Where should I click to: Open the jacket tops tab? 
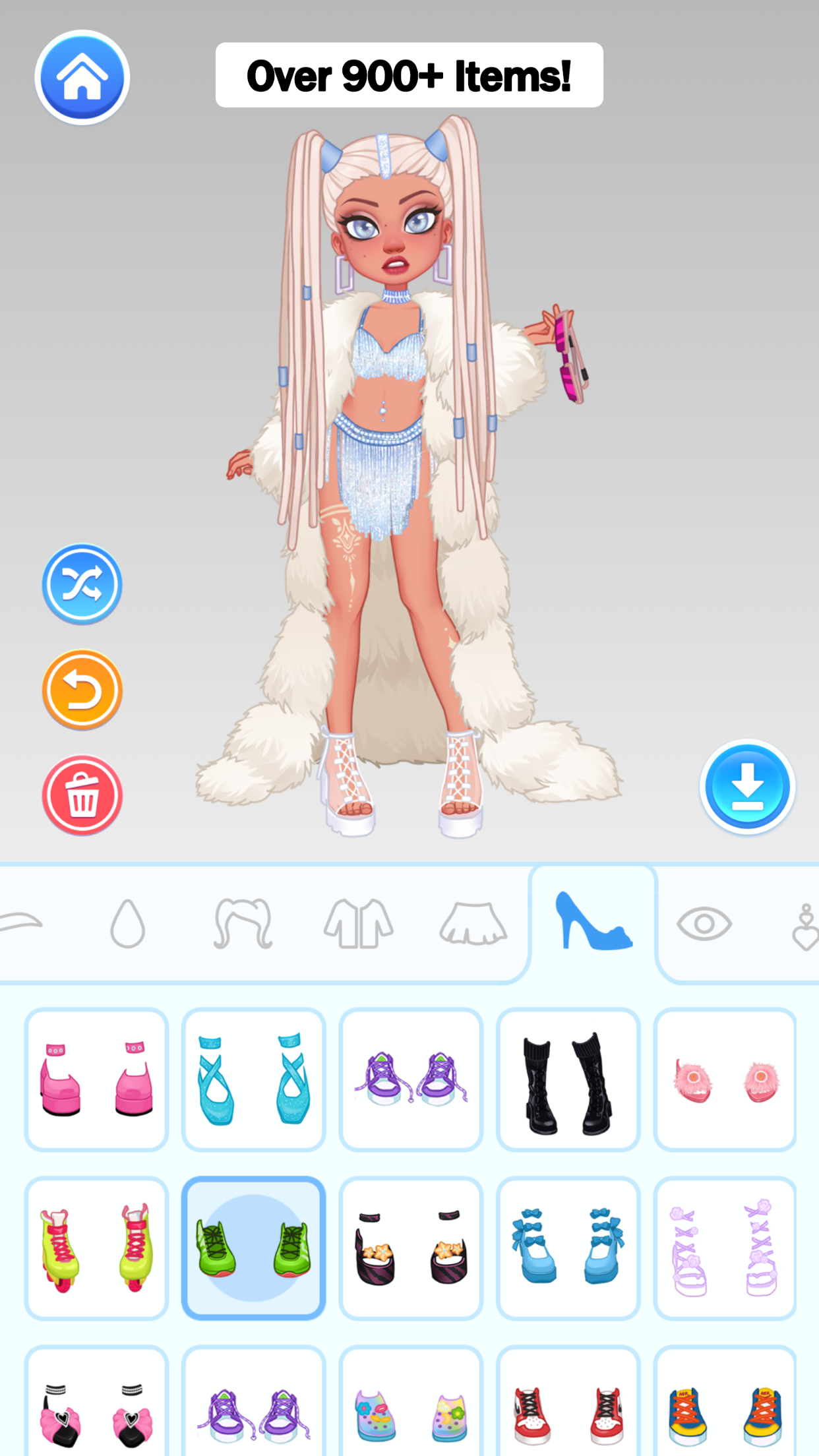pos(358,923)
